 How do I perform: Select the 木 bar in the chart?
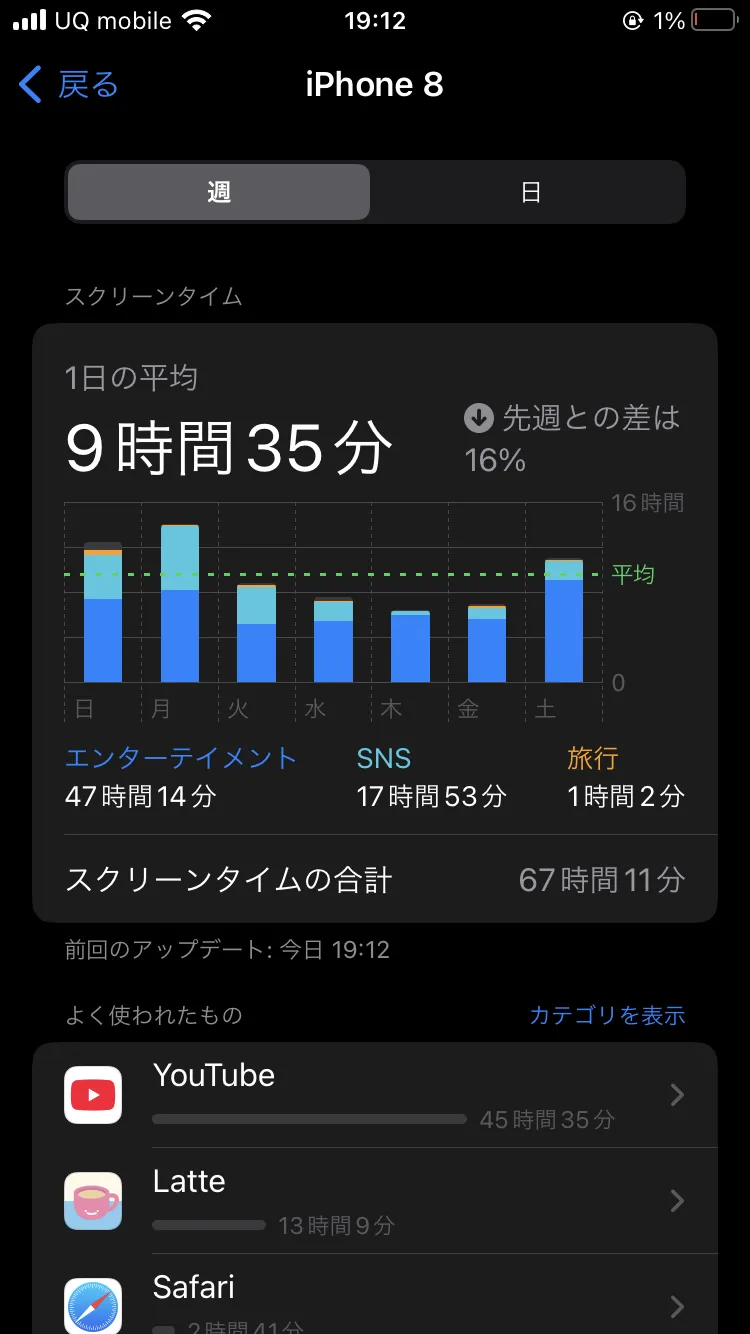[410, 646]
